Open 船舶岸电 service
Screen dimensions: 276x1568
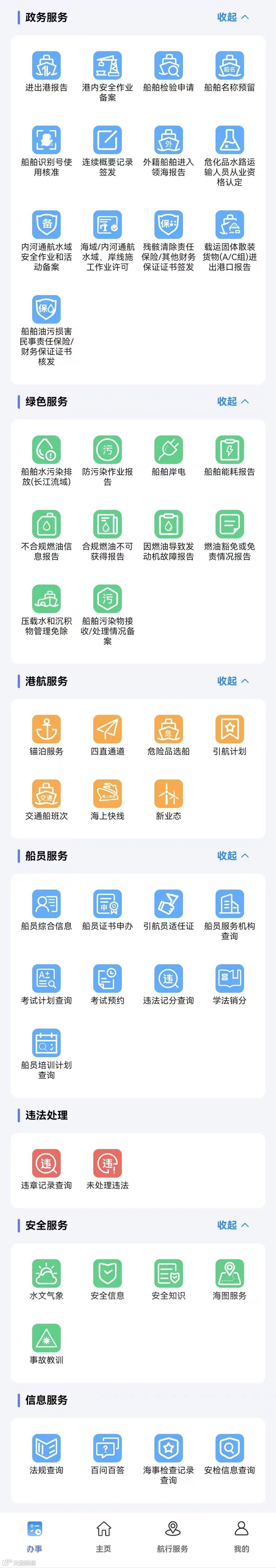point(168,456)
